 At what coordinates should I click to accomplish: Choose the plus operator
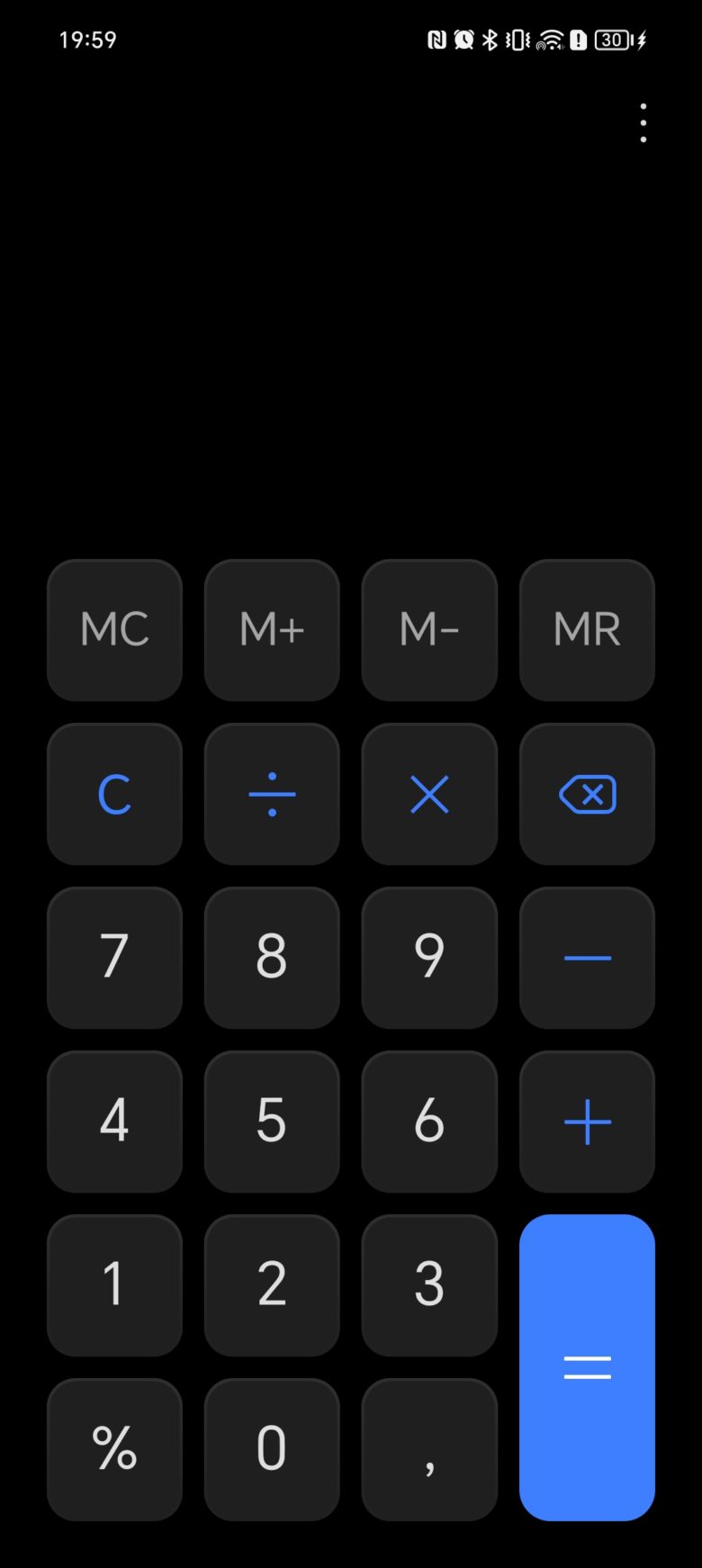(587, 1122)
